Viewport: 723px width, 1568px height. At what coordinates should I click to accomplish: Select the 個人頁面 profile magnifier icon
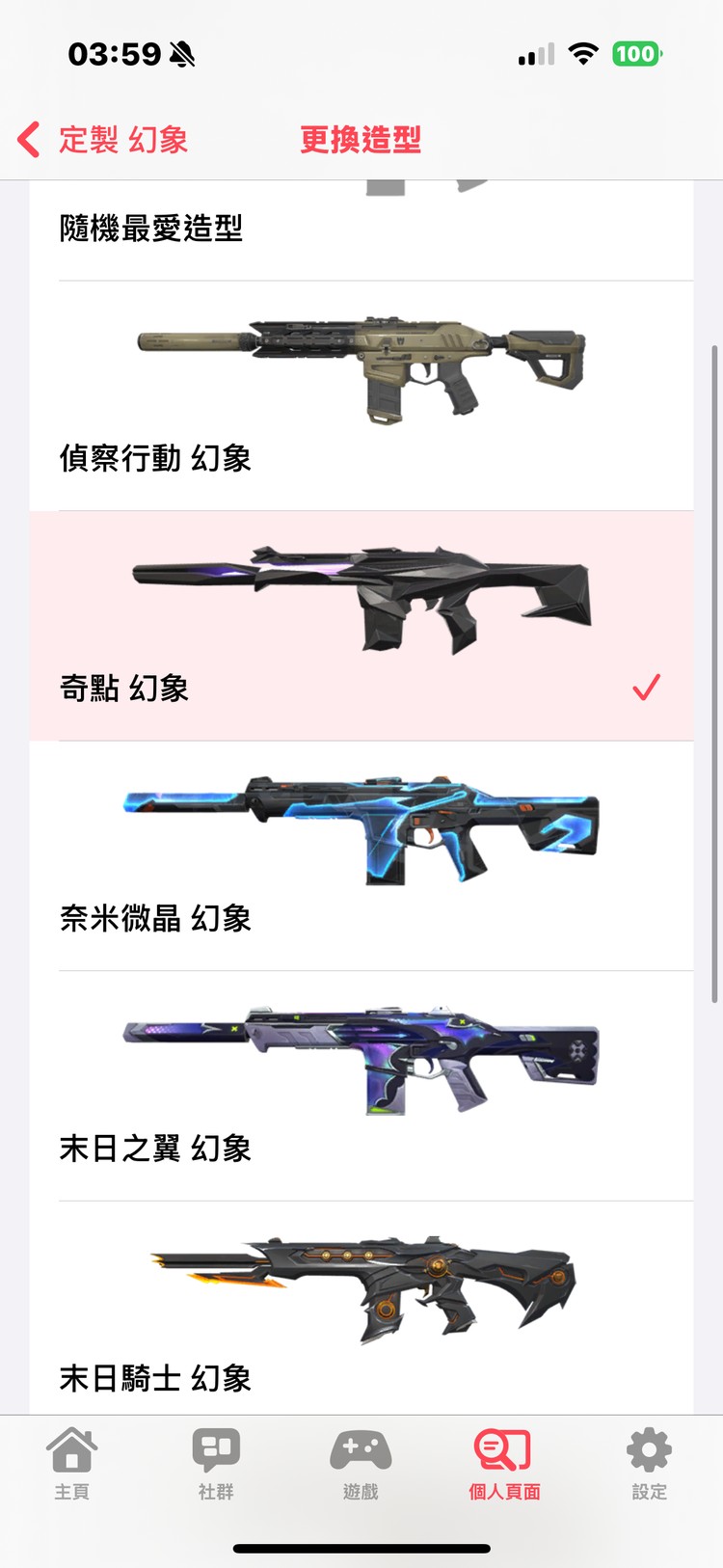pos(504,1448)
